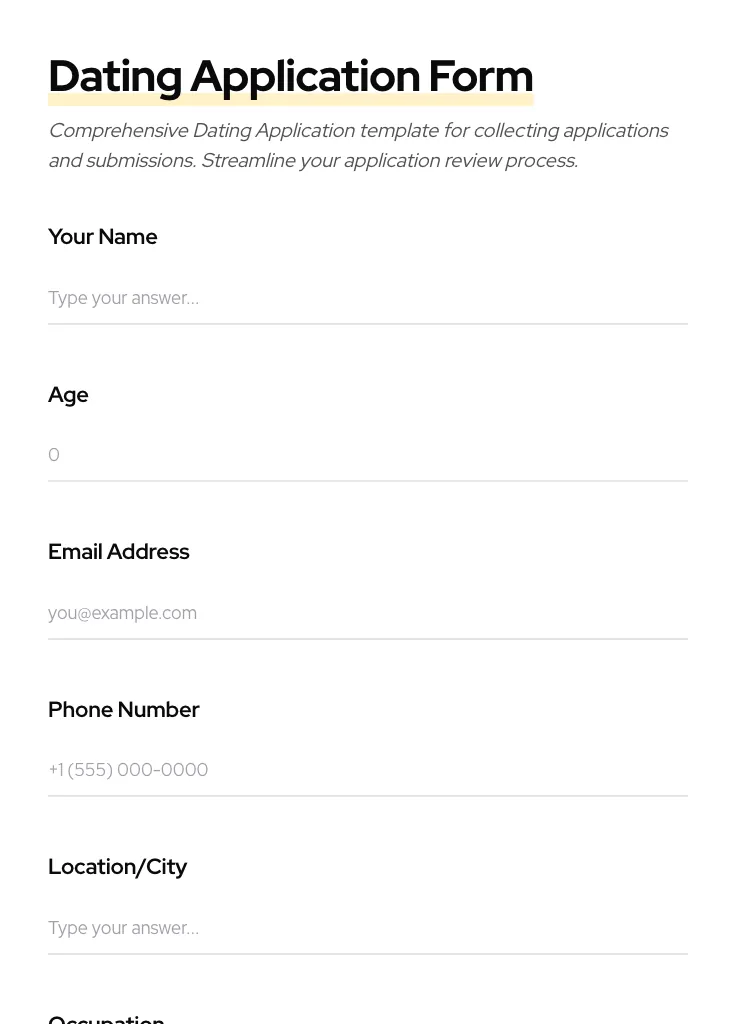Click the Your Name field label
This screenshot has width=736, height=1024.
(x=102, y=237)
